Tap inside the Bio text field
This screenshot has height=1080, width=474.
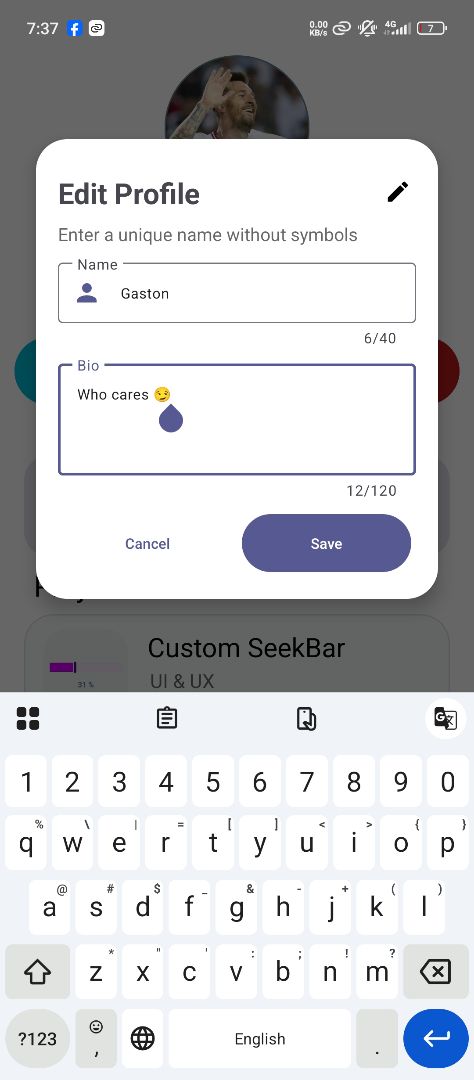237,419
